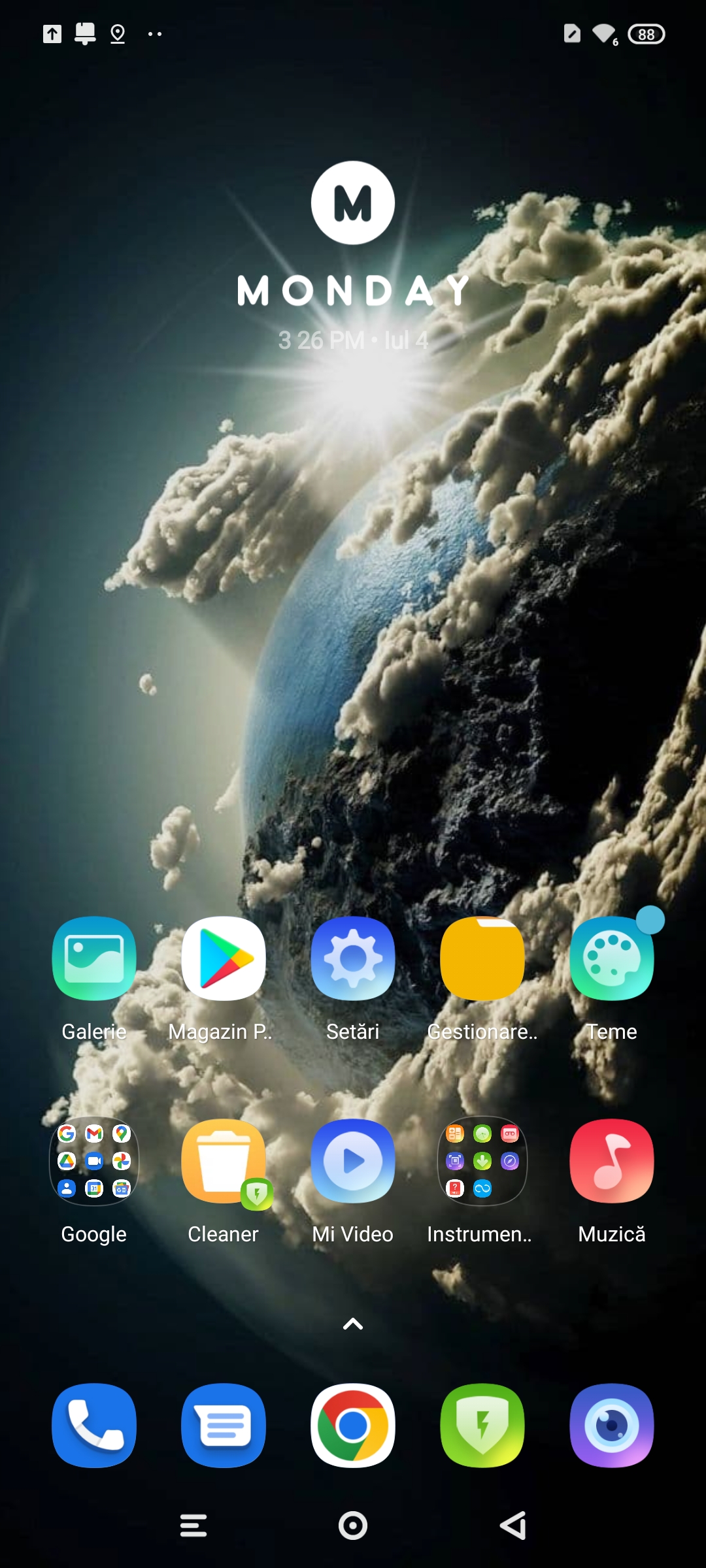Viewport: 706px width, 1568px height.
Task: Open the green Security shield app
Action: 482,1426
